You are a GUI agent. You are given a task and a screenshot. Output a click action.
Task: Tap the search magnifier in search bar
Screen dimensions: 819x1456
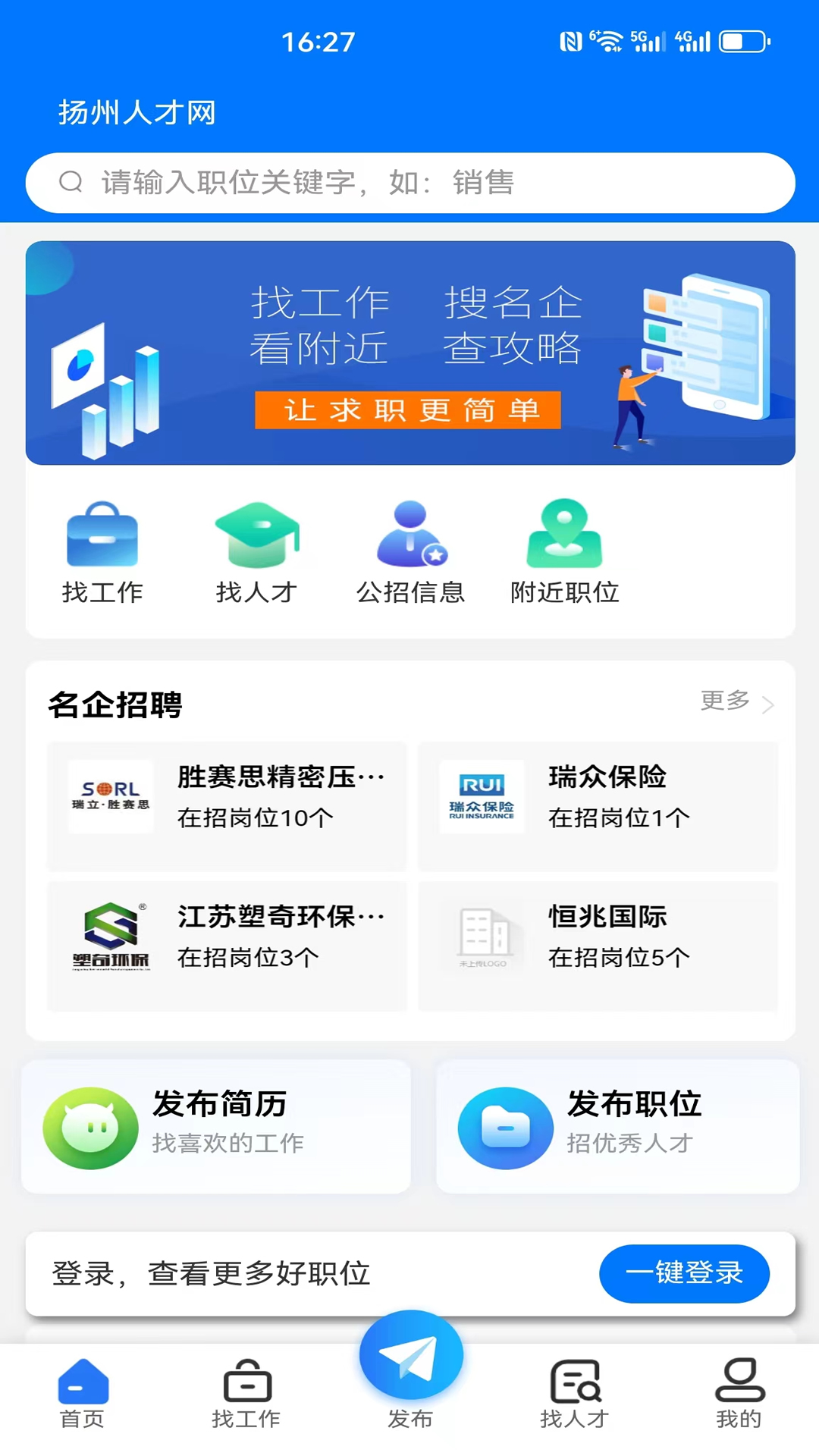pos(71,181)
